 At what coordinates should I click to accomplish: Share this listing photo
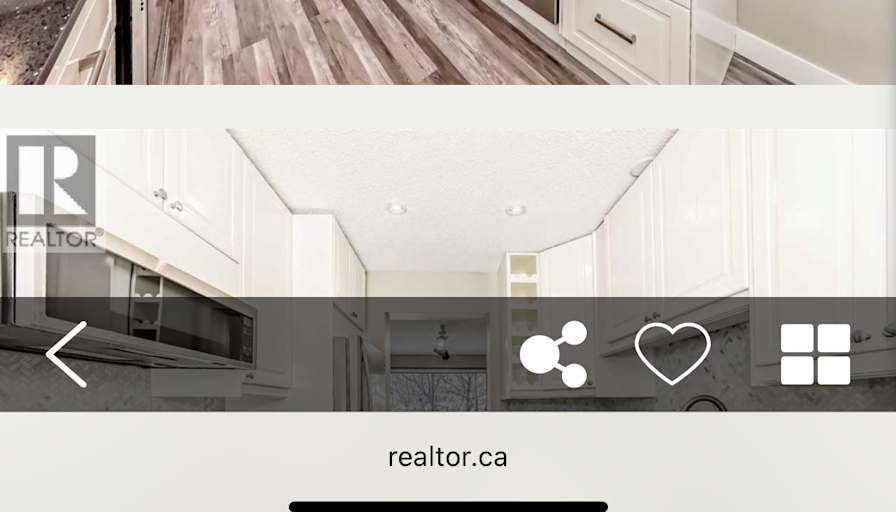[x=553, y=354]
